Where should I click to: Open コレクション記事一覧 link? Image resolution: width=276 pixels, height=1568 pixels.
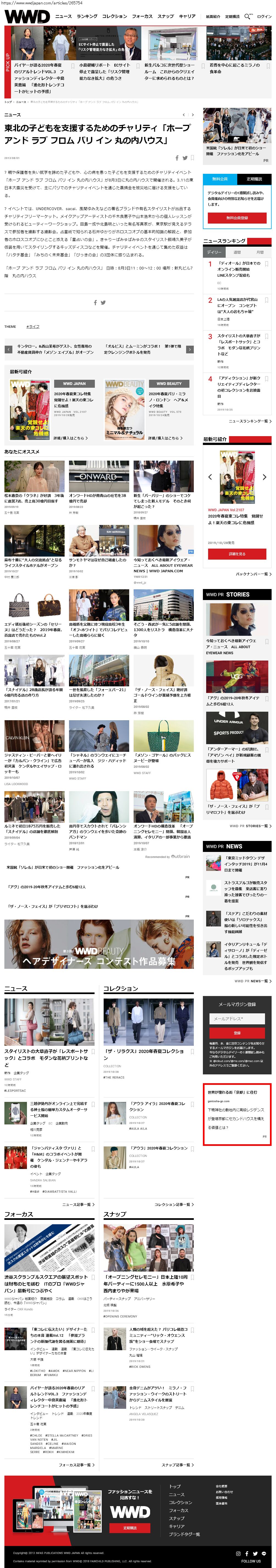pos(173,1204)
